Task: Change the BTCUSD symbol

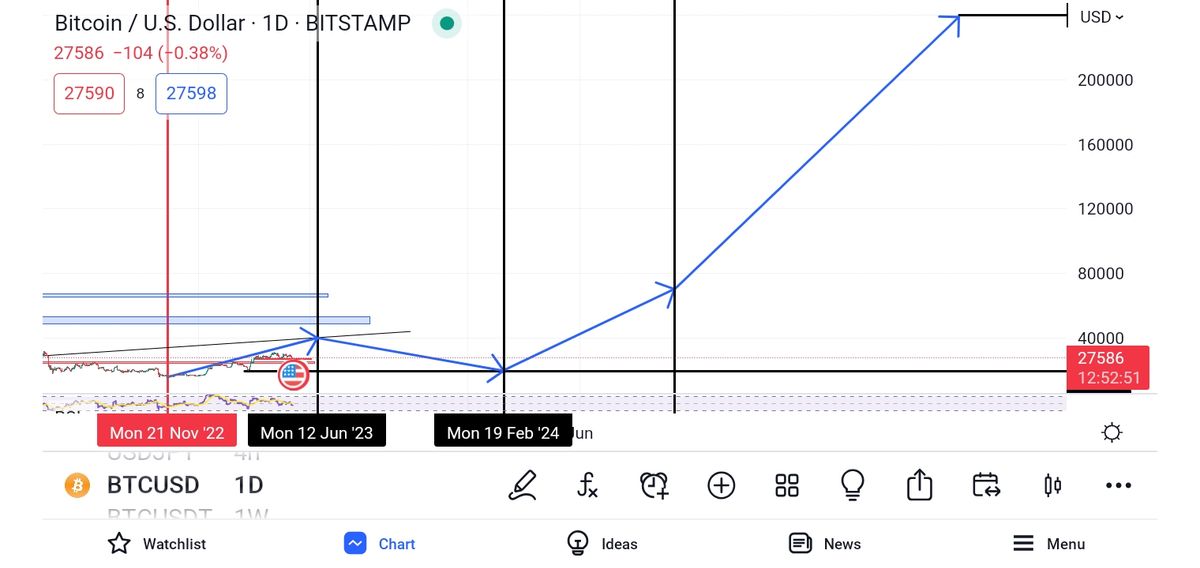Action: tap(153, 486)
